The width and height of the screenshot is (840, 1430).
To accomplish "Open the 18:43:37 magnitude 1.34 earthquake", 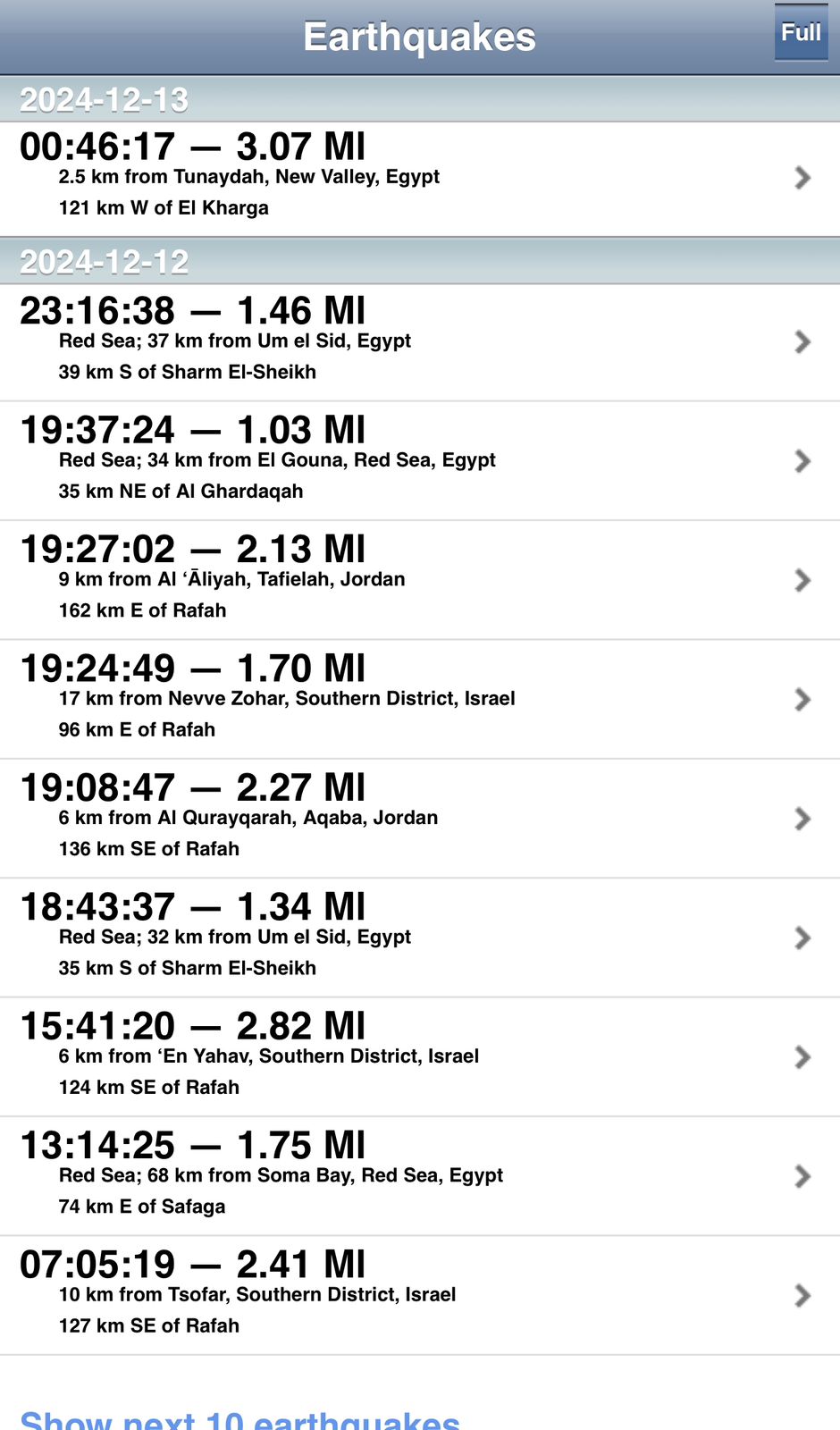I will pyautogui.click(x=419, y=938).
